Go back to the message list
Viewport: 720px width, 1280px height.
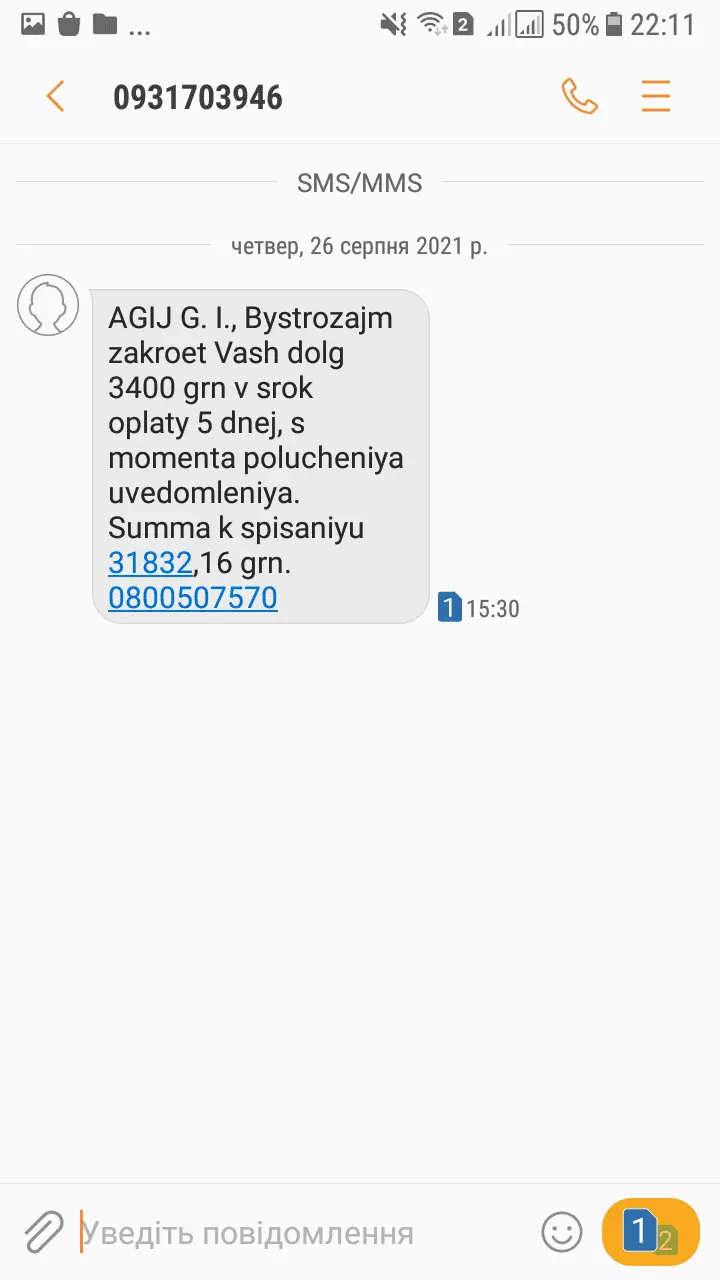(x=56, y=97)
